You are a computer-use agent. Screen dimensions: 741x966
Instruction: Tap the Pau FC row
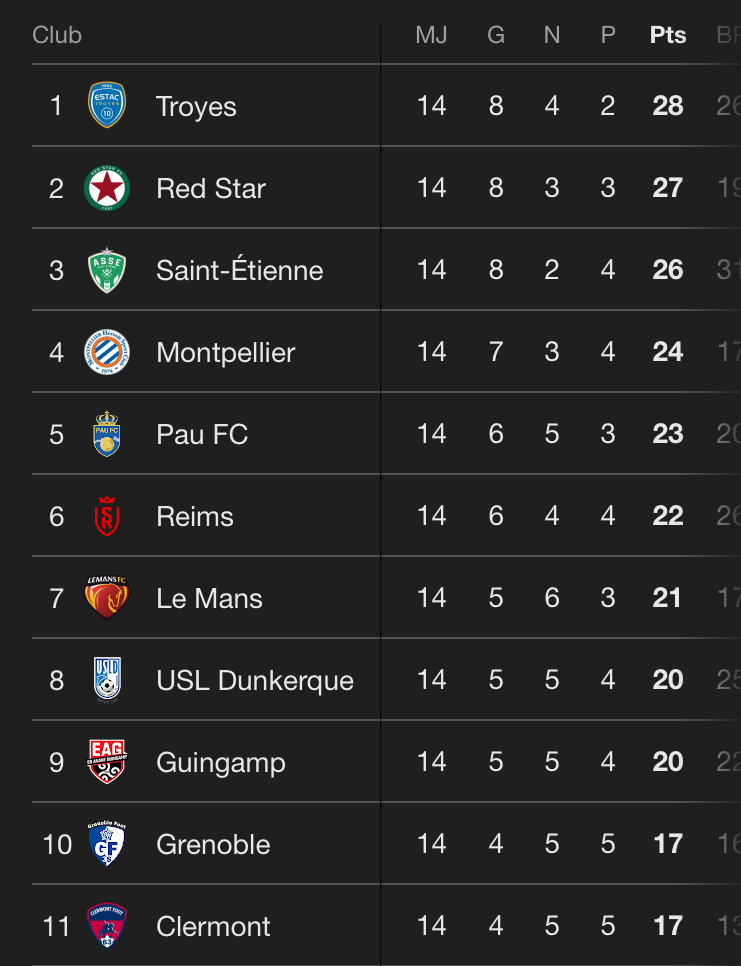click(x=201, y=434)
